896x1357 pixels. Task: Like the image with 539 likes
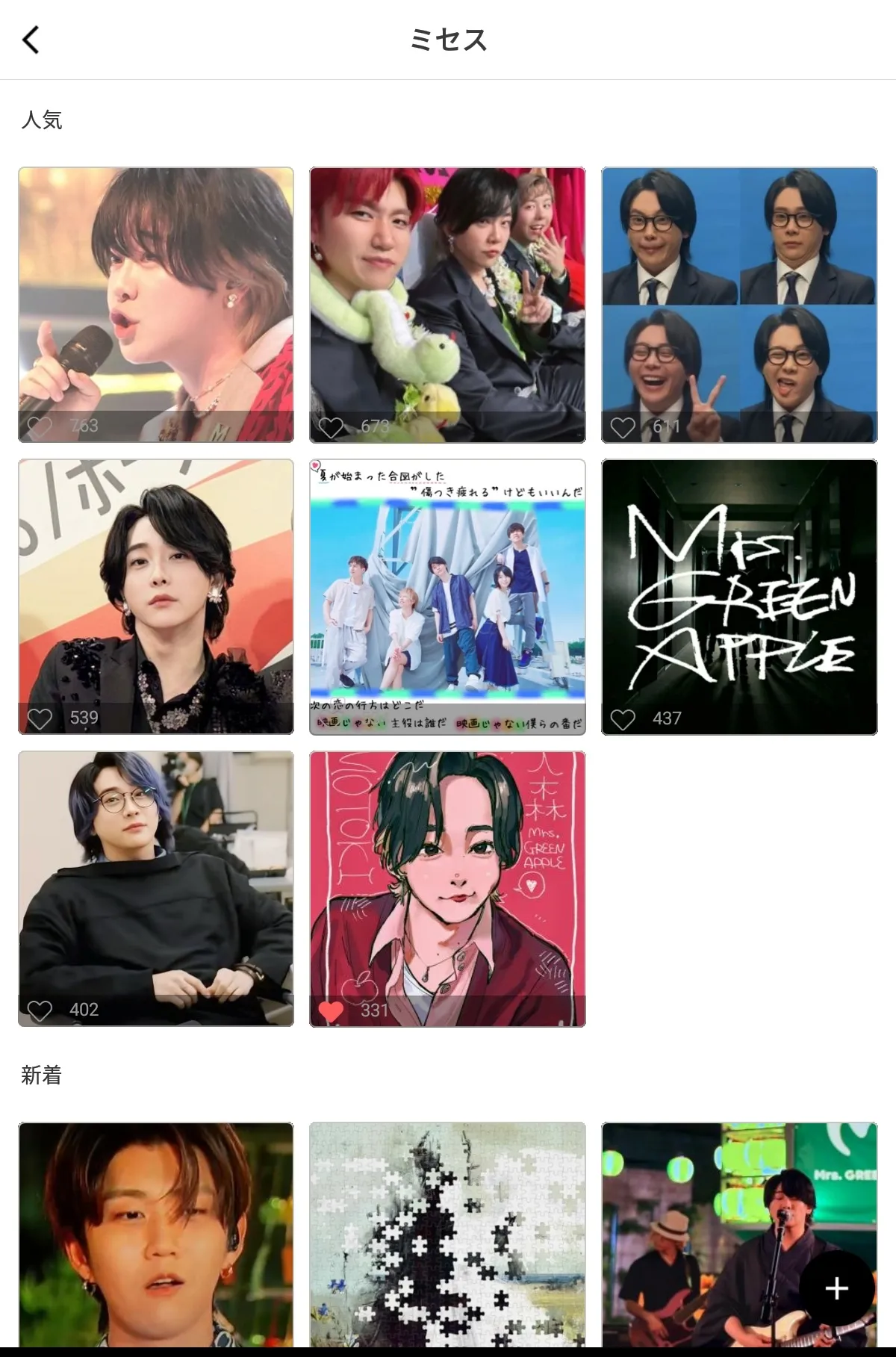coord(40,718)
